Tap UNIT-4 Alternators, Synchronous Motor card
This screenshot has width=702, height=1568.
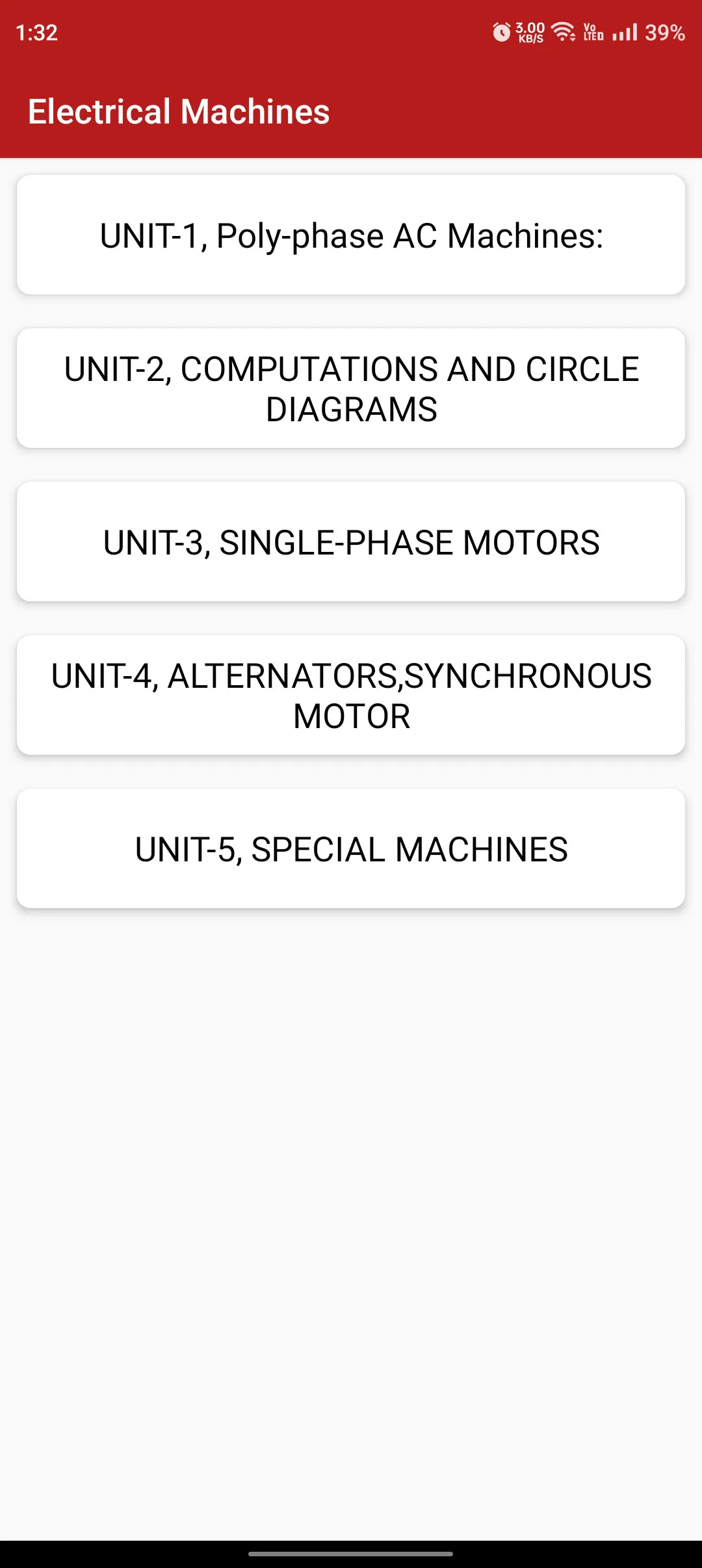pos(351,695)
